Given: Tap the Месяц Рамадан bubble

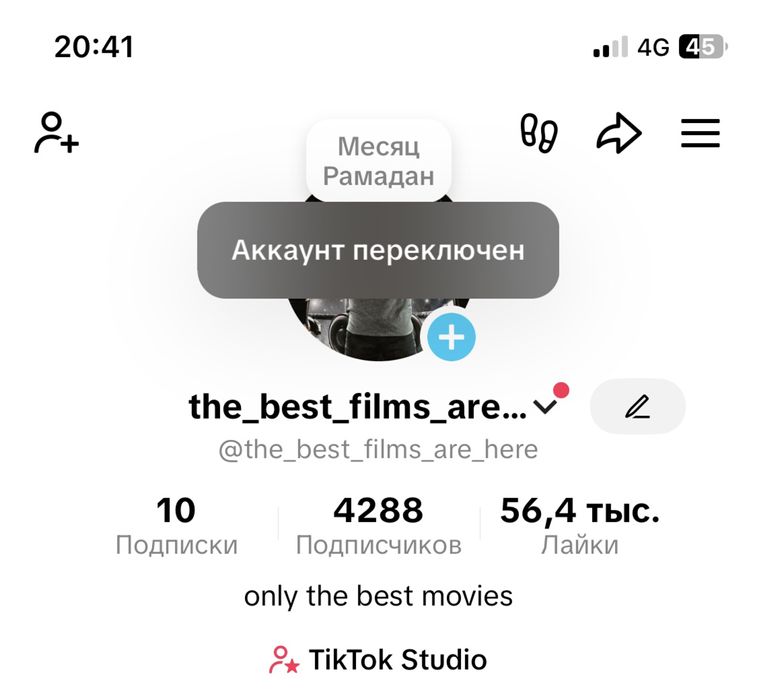Looking at the screenshot, I should (378, 161).
